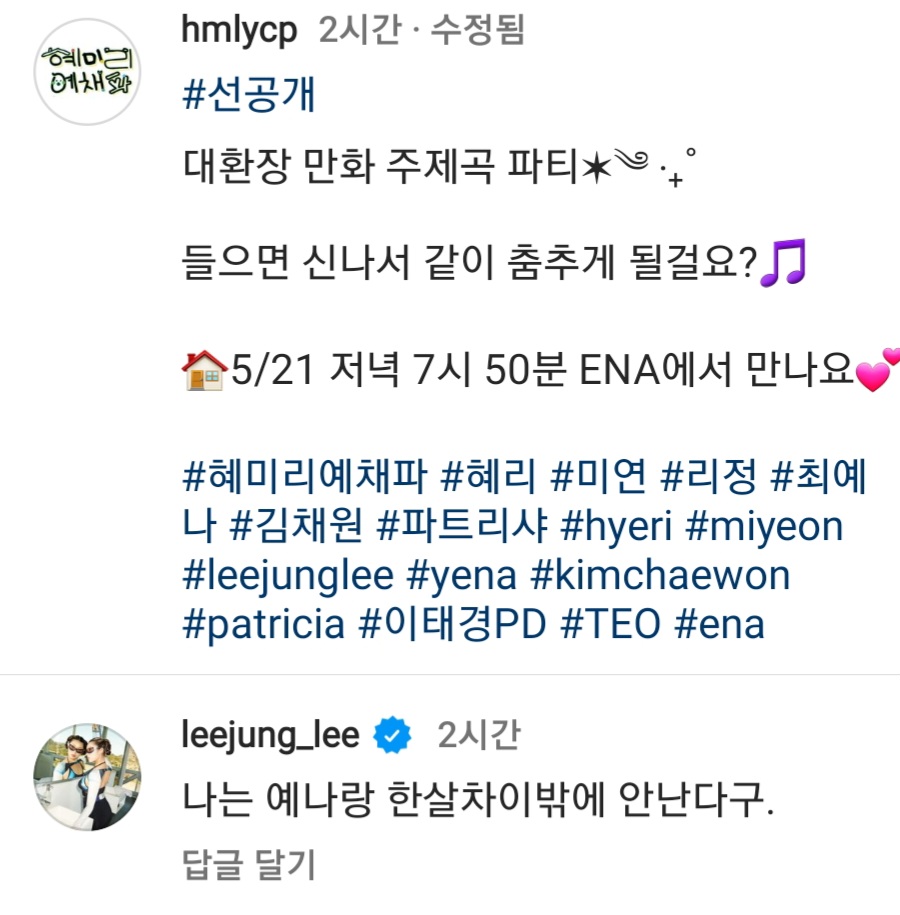Screen dimensions: 900x915
Task: Open the #kimchaewon hashtag
Action: tap(661, 576)
